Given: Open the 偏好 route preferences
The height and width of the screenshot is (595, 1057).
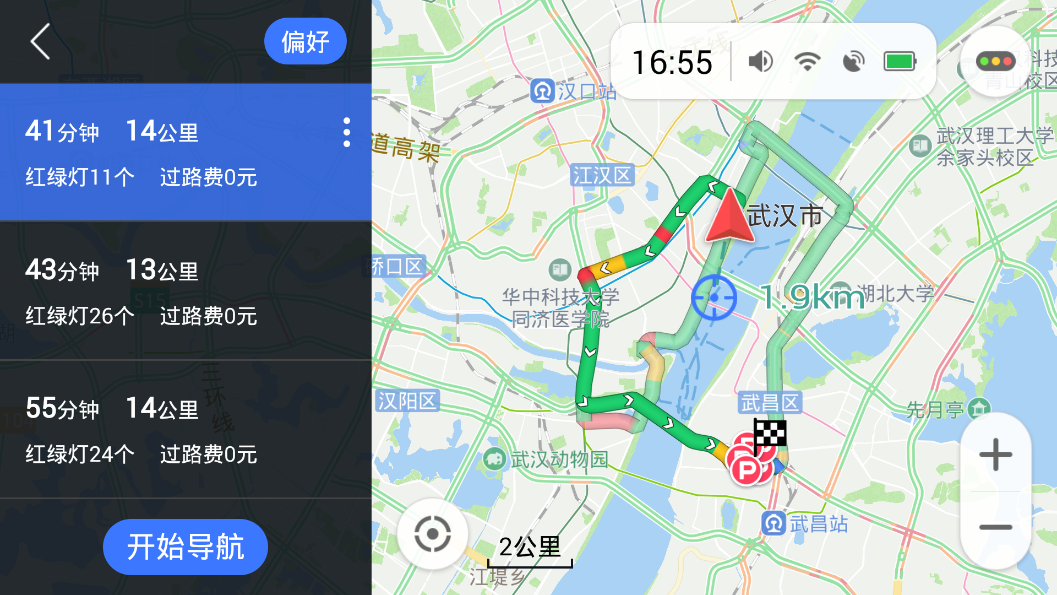Looking at the screenshot, I should (305, 42).
